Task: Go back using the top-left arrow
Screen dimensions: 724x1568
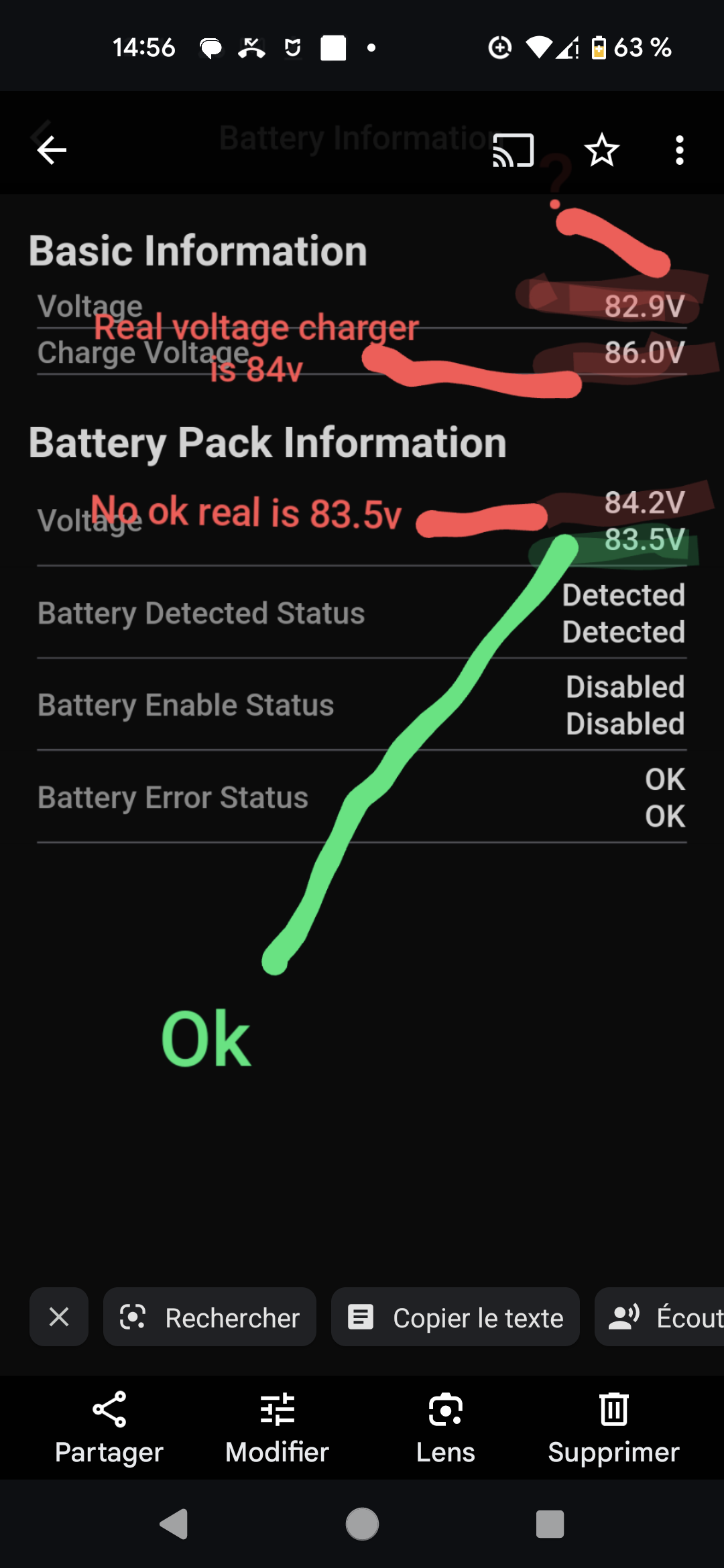Action: pos(52,150)
